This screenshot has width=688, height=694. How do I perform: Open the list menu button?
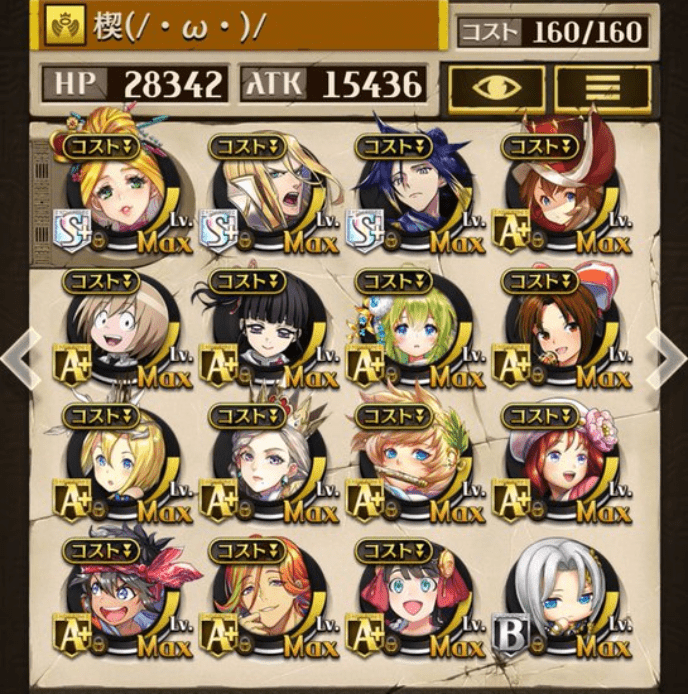(602, 89)
